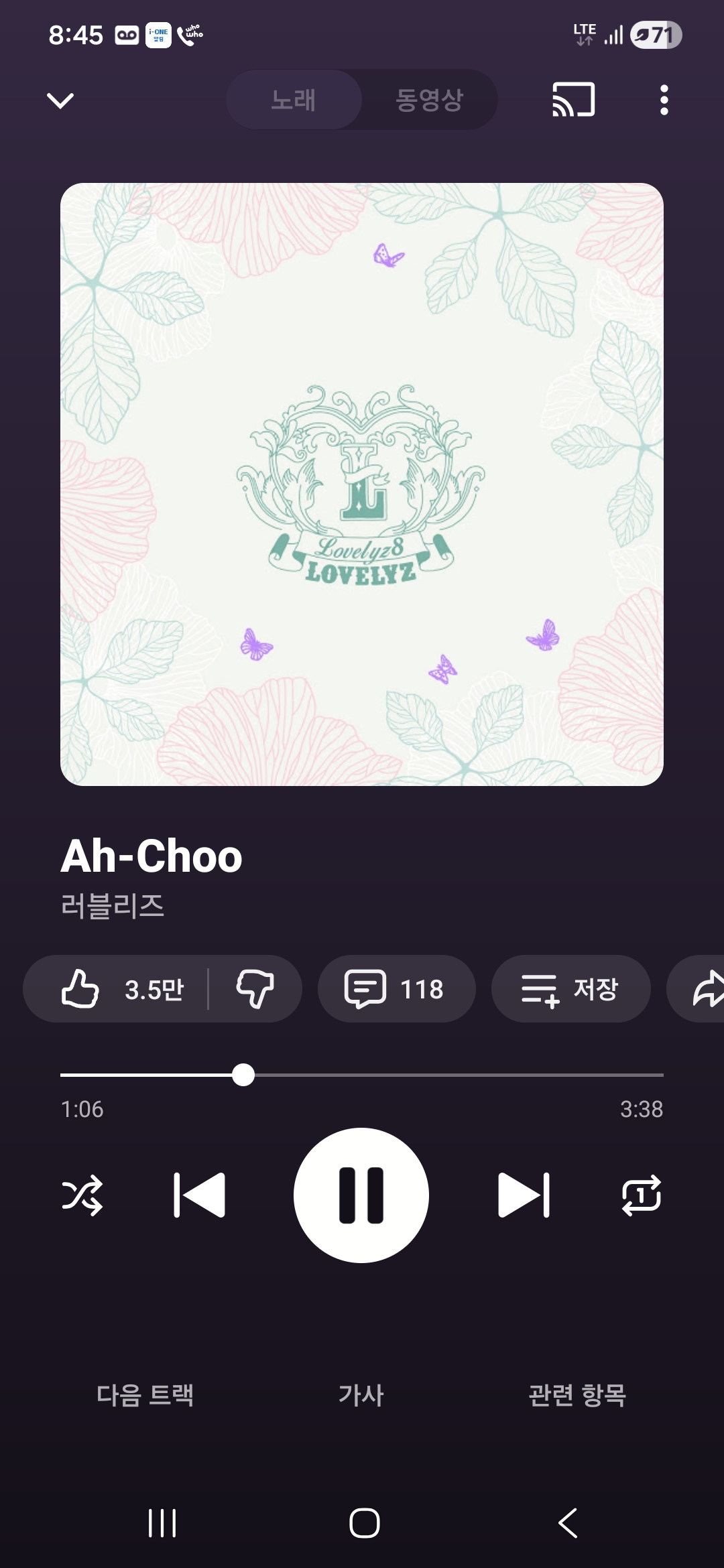Change the repeat mode
Image resolution: width=724 pixels, height=1568 pixels.
(x=642, y=1195)
